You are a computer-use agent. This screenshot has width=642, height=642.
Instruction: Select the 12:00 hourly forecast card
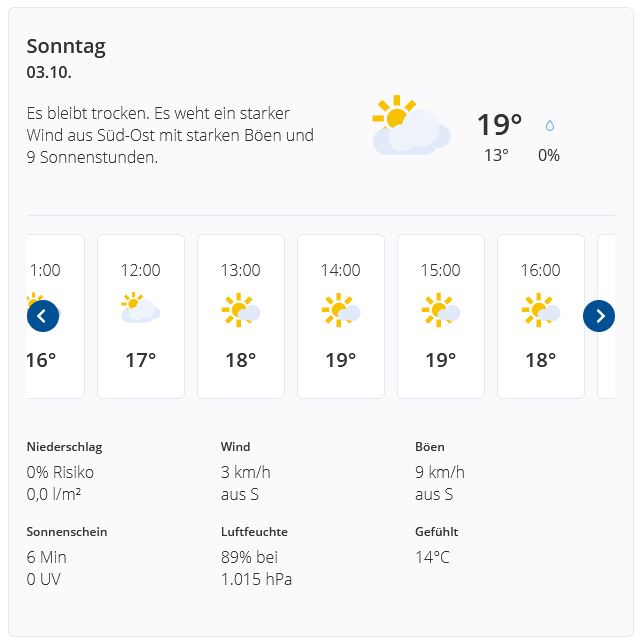140,316
